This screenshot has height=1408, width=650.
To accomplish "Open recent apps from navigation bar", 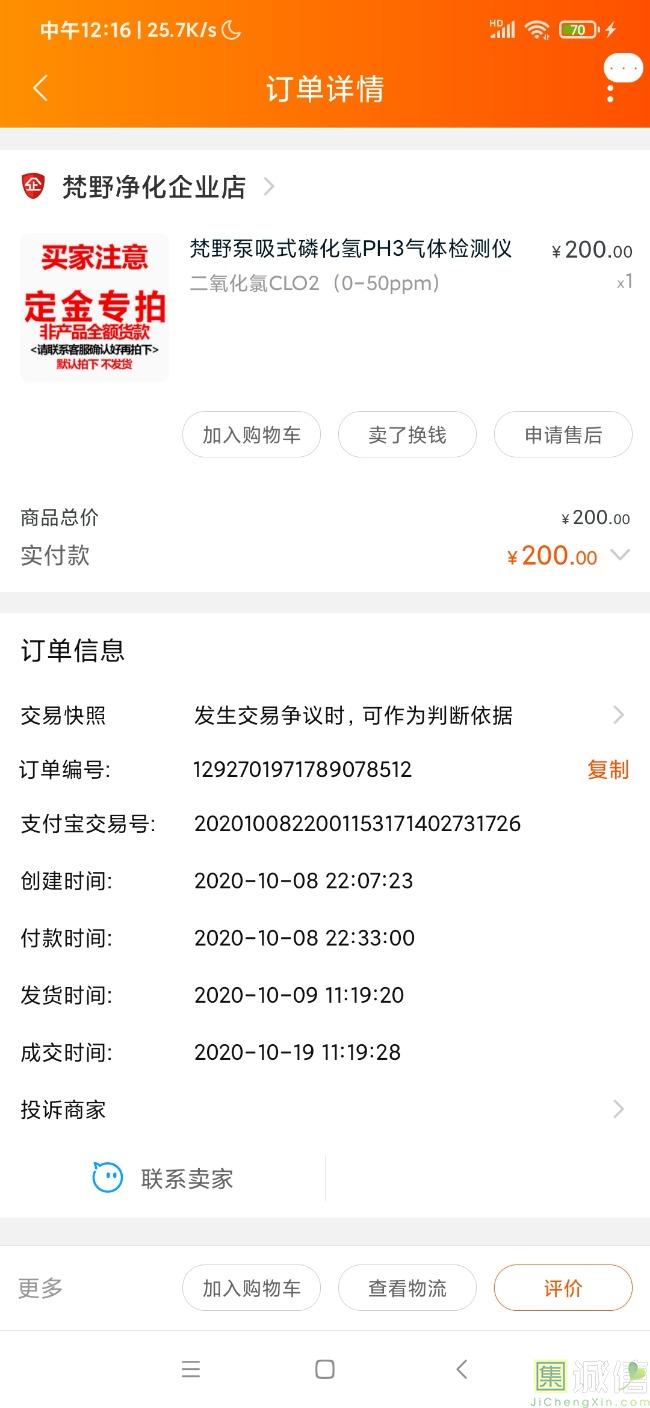I will tap(191, 1369).
